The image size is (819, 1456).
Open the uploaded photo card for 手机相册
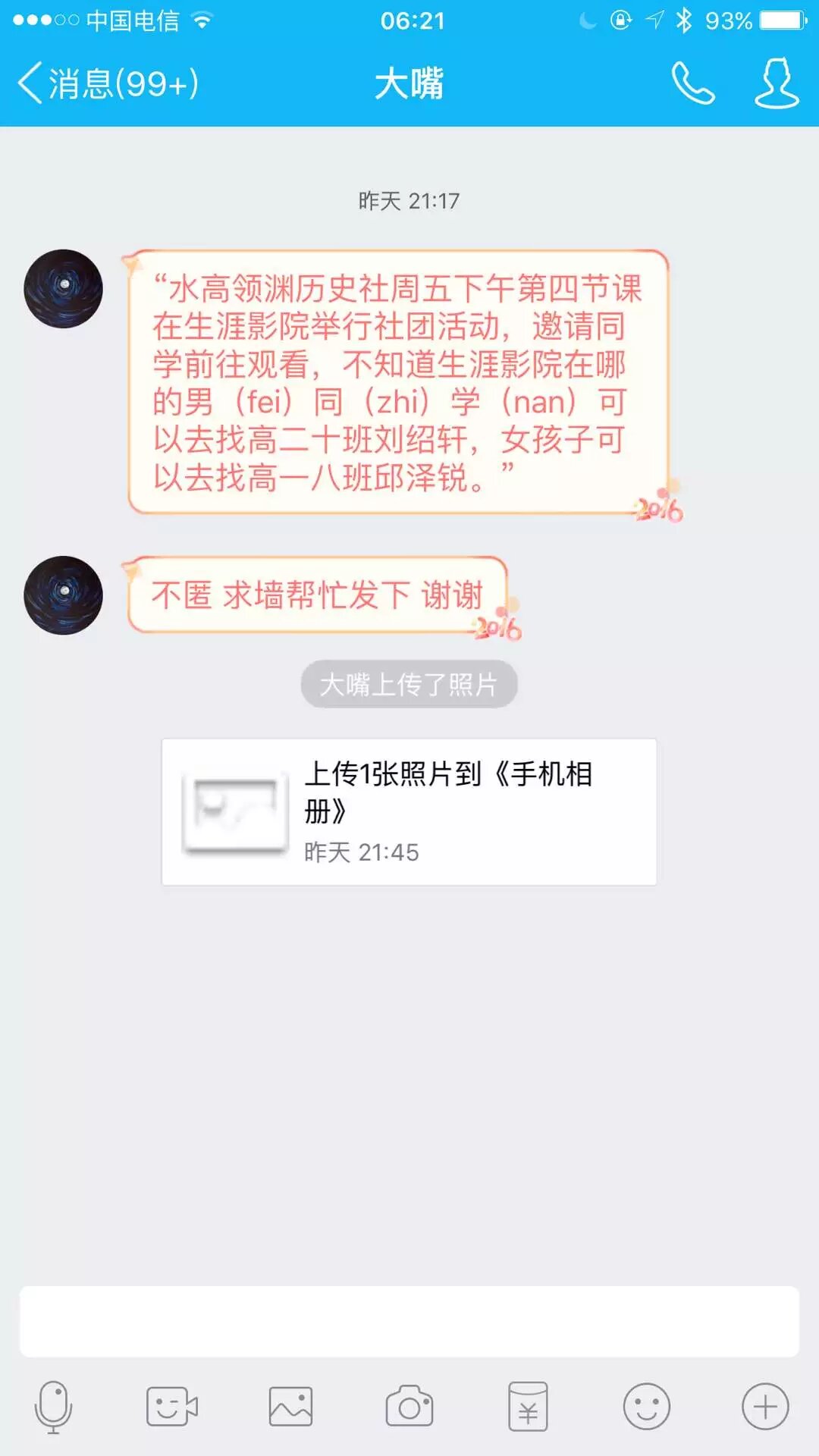pos(409,811)
